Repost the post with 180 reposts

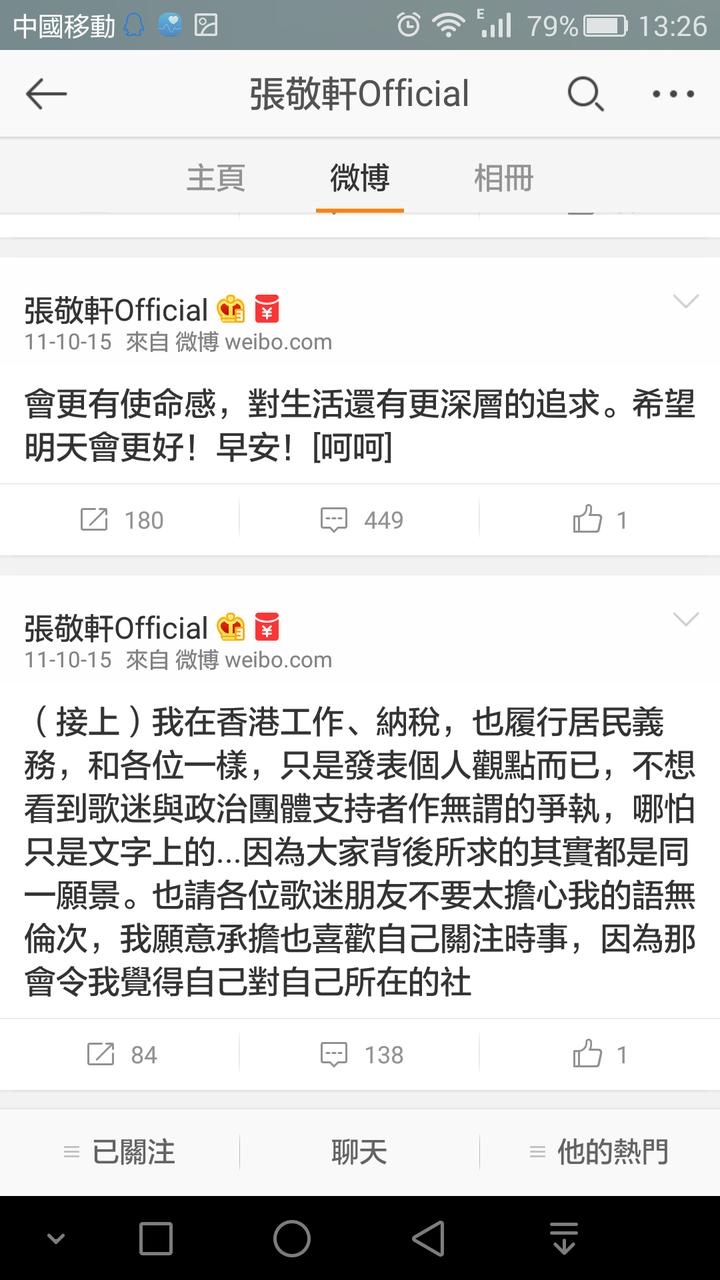tap(120, 520)
